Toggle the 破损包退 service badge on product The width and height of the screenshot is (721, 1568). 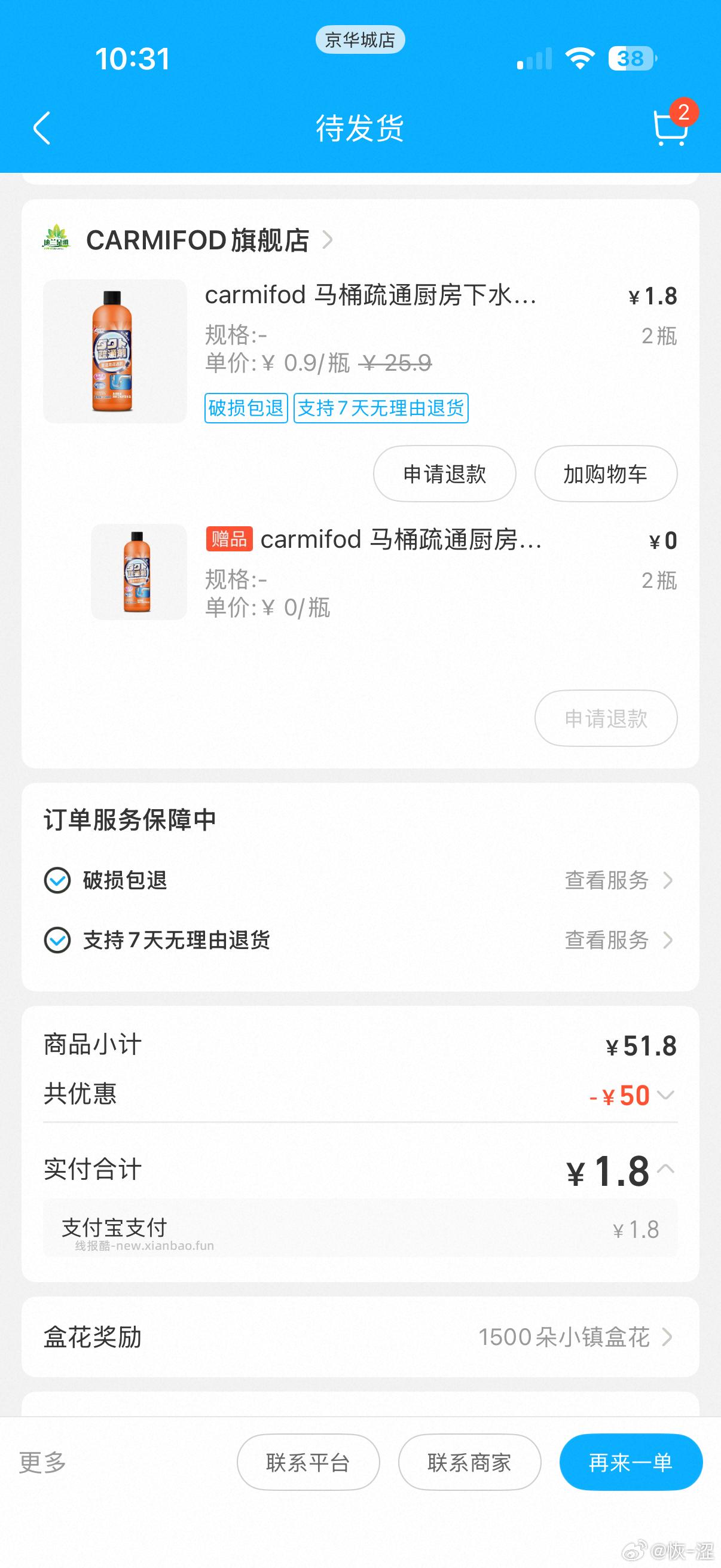pyautogui.click(x=246, y=408)
